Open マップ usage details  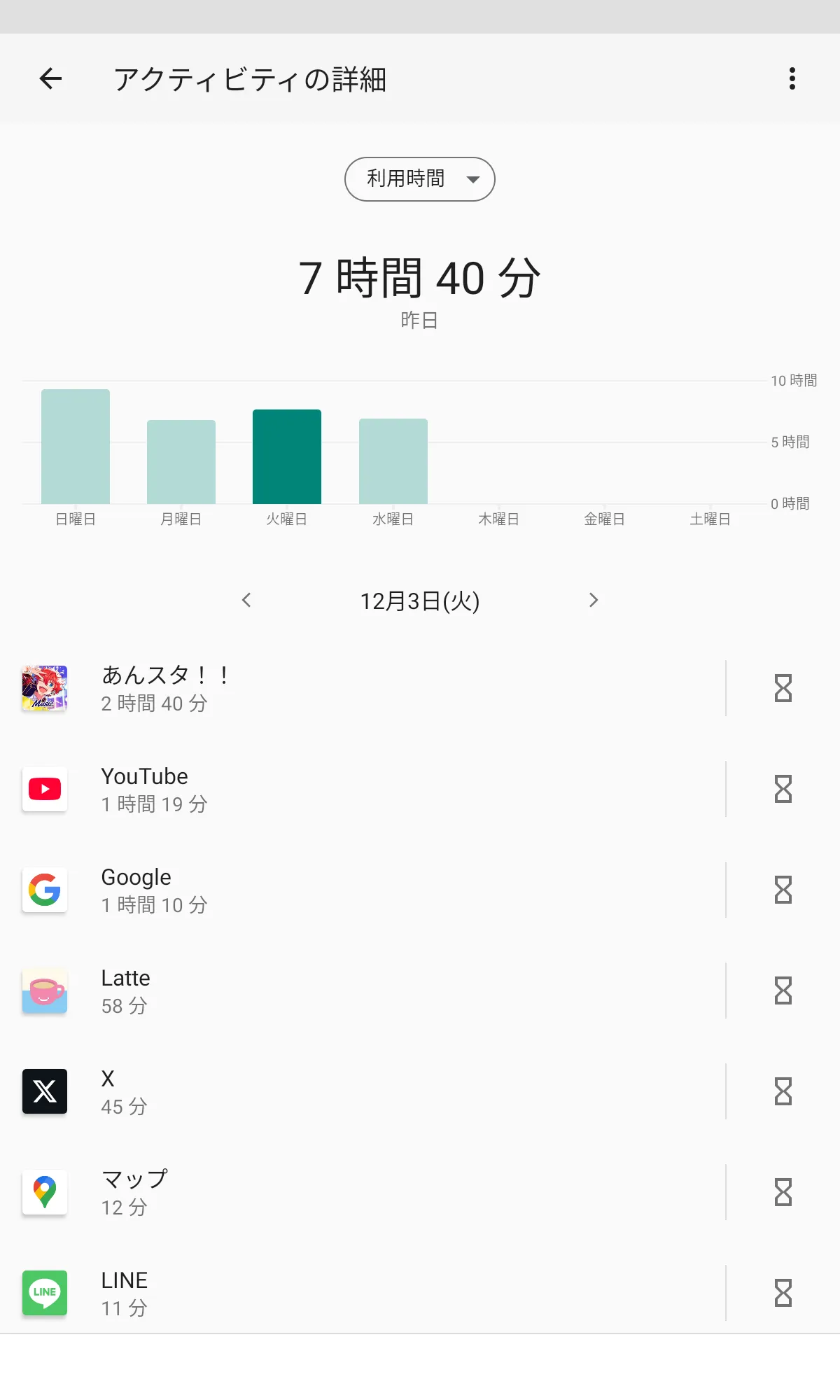click(364, 1192)
